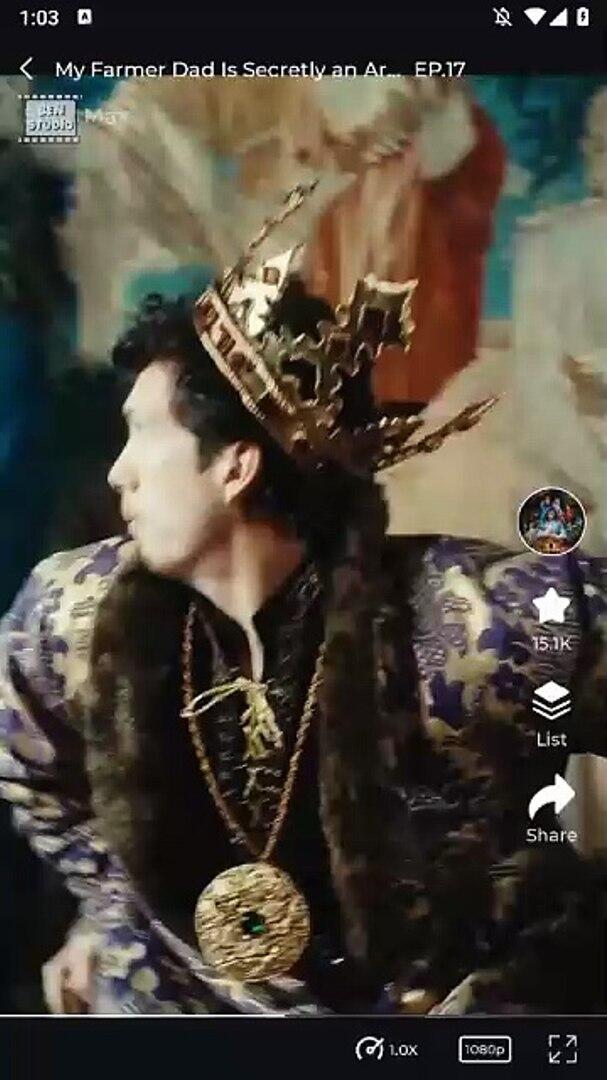Change playback speed from 1.0X
This screenshot has height=1080, width=607.
tap(387, 1049)
